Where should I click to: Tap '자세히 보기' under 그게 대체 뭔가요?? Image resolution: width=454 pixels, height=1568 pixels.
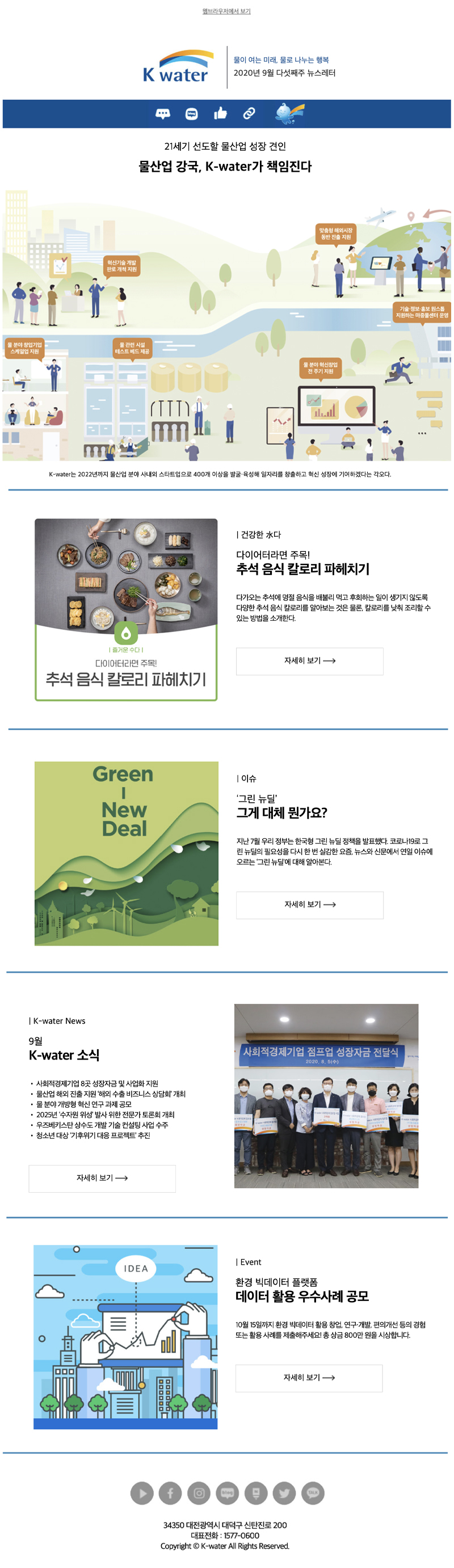click(310, 905)
